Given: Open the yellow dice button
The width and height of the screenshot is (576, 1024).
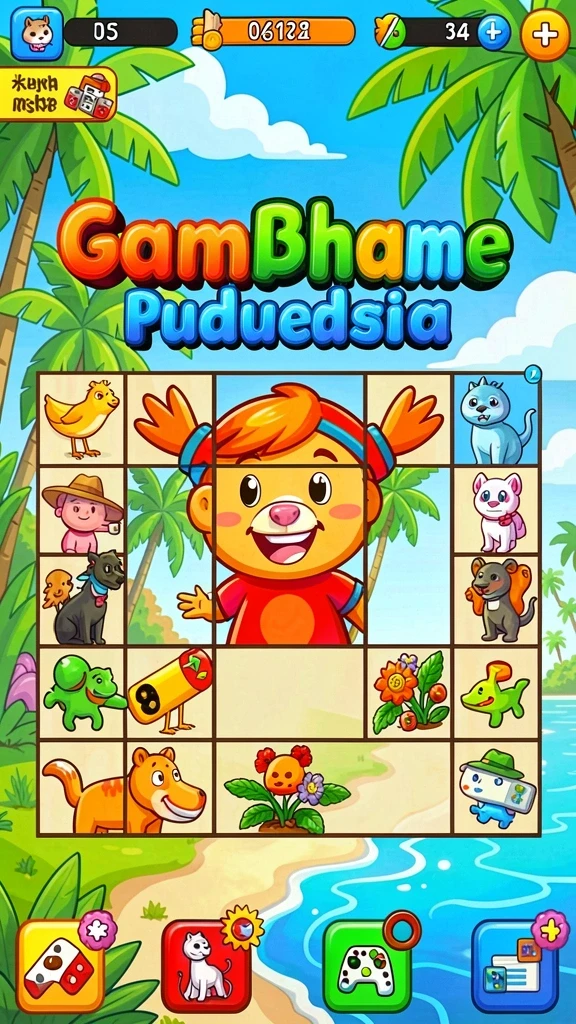Looking at the screenshot, I should [59, 966].
